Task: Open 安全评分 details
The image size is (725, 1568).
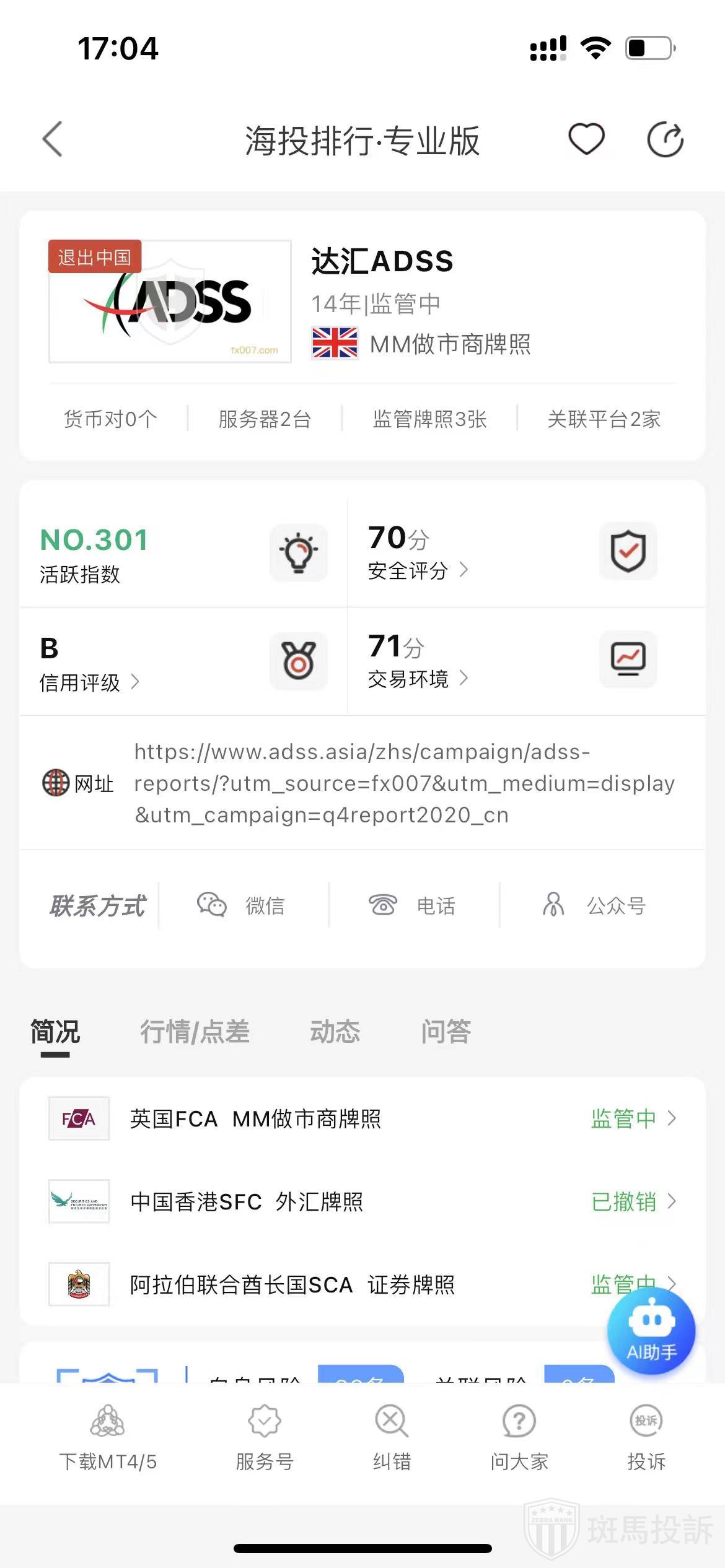Action: 417,570
